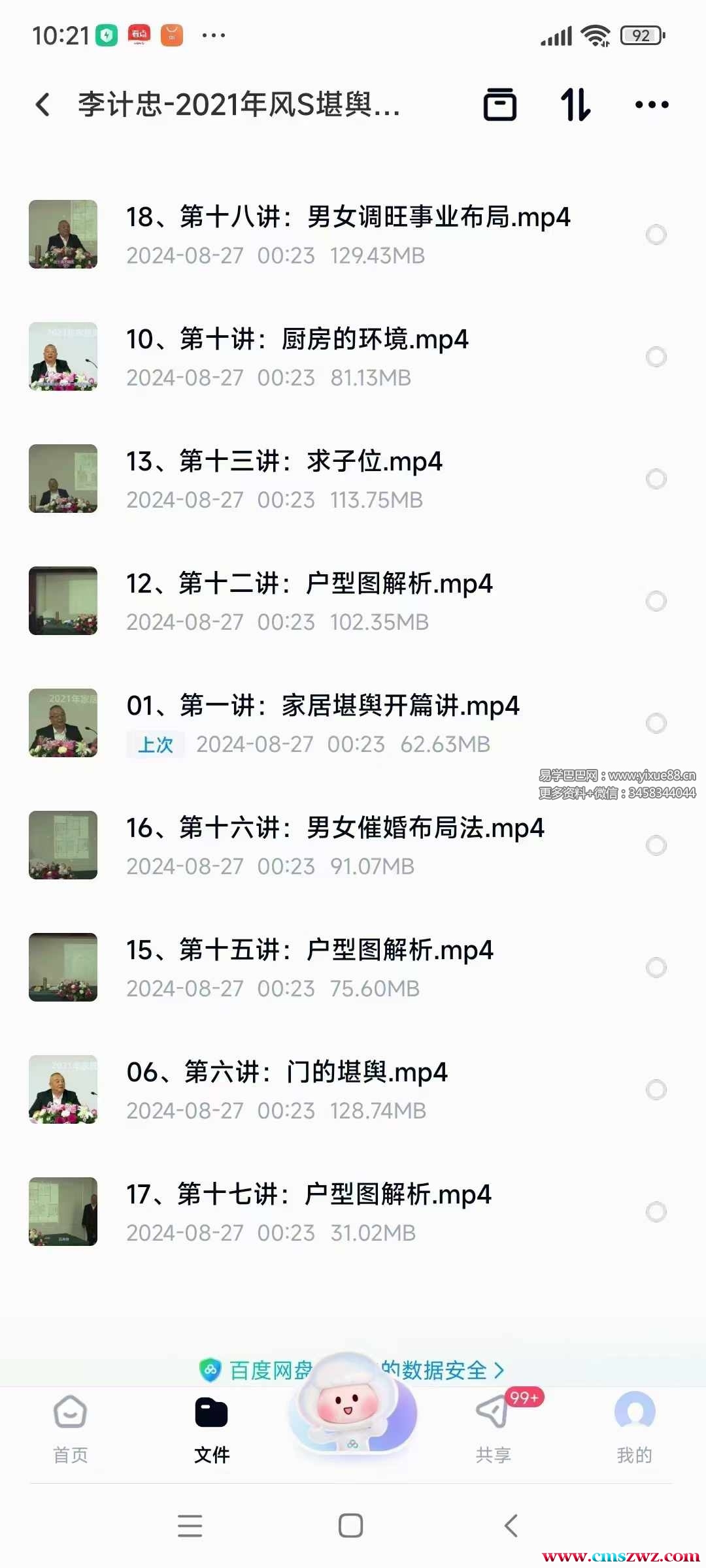Play 01 家居堪舆开篇讲.mp4
706x1568 pixels.
pyautogui.click(x=323, y=723)
